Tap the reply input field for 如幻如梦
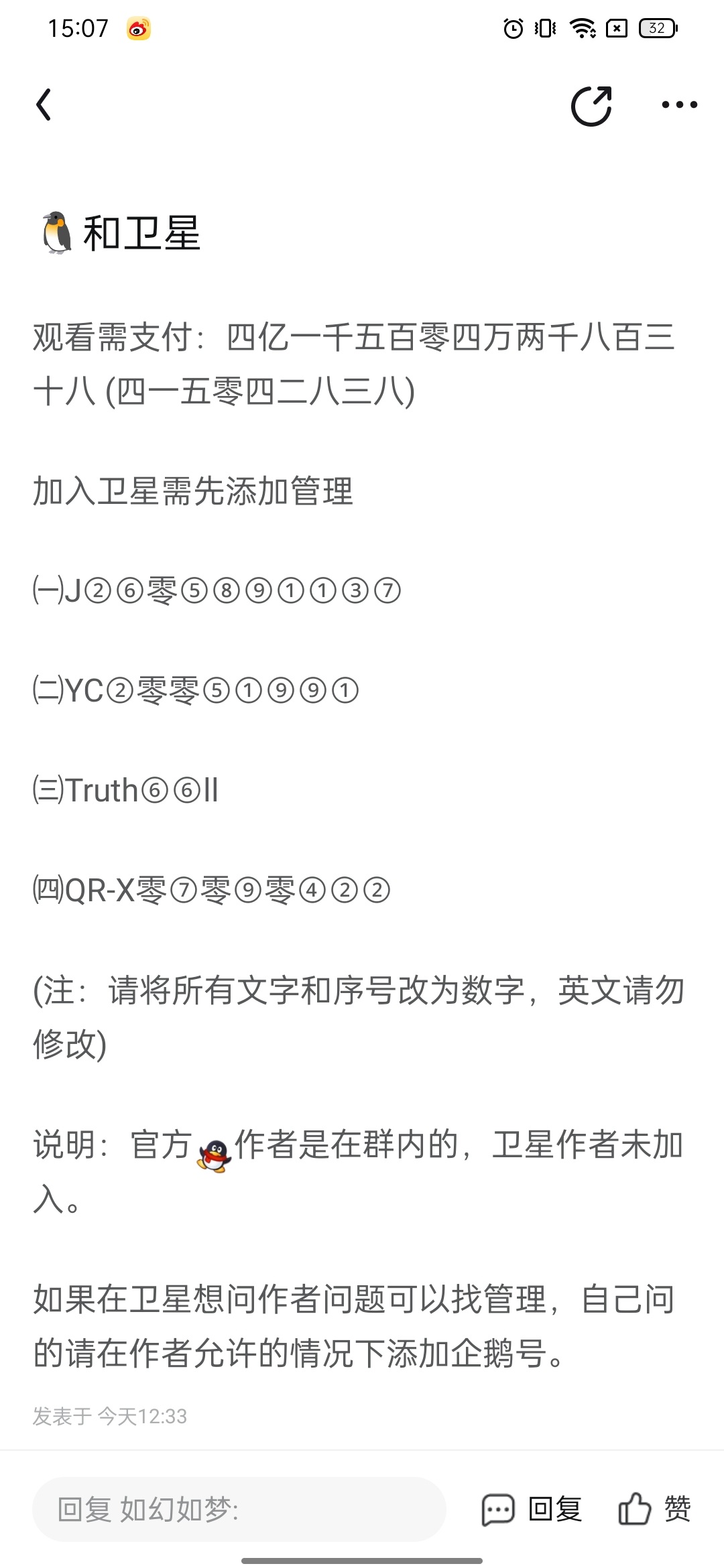The height and width of the screenshot is (1568, 724). pyautogui.click(x=239, y=1509)
